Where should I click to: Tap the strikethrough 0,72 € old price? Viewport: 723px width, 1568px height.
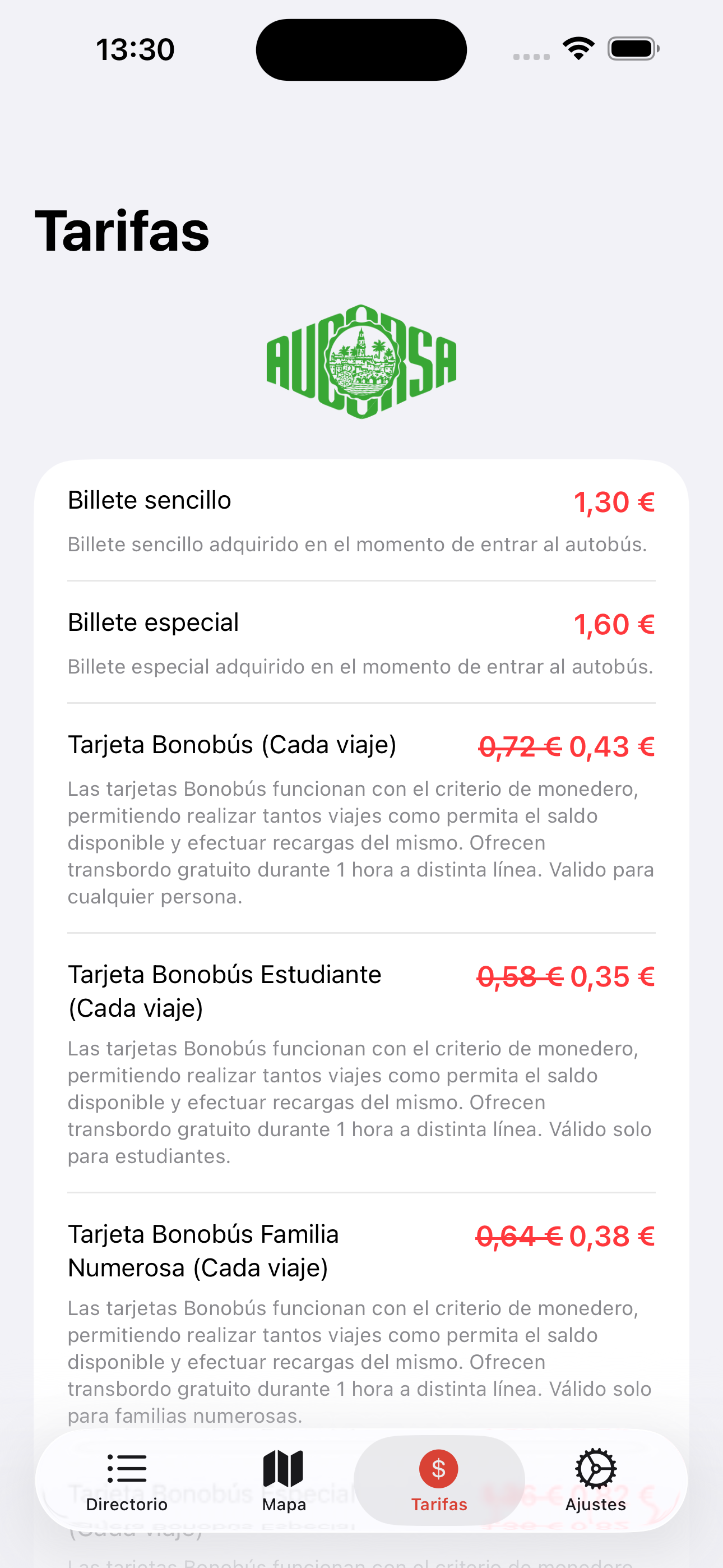coord(520,746)
